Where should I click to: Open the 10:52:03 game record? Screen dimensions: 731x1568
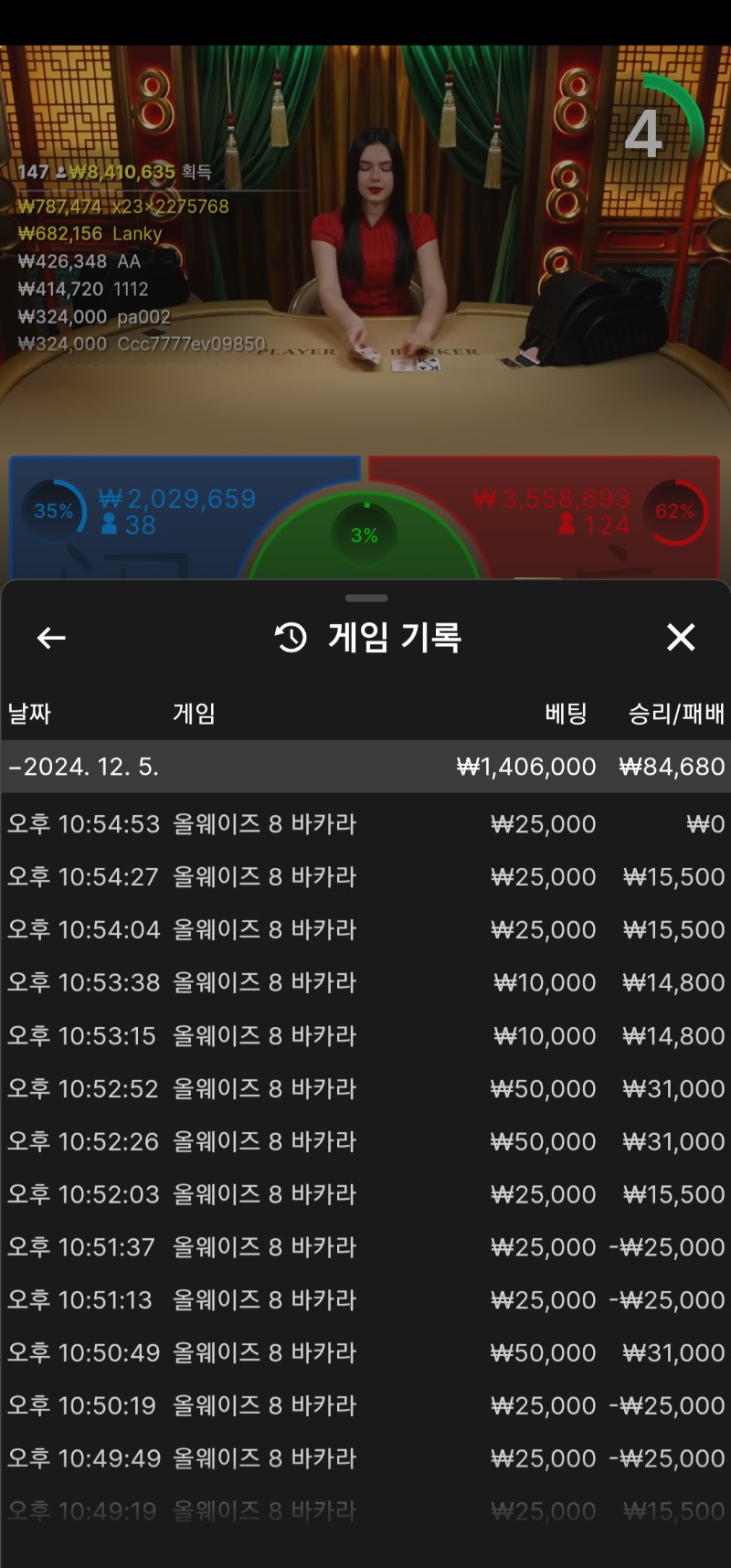[x=365, y=1194]
